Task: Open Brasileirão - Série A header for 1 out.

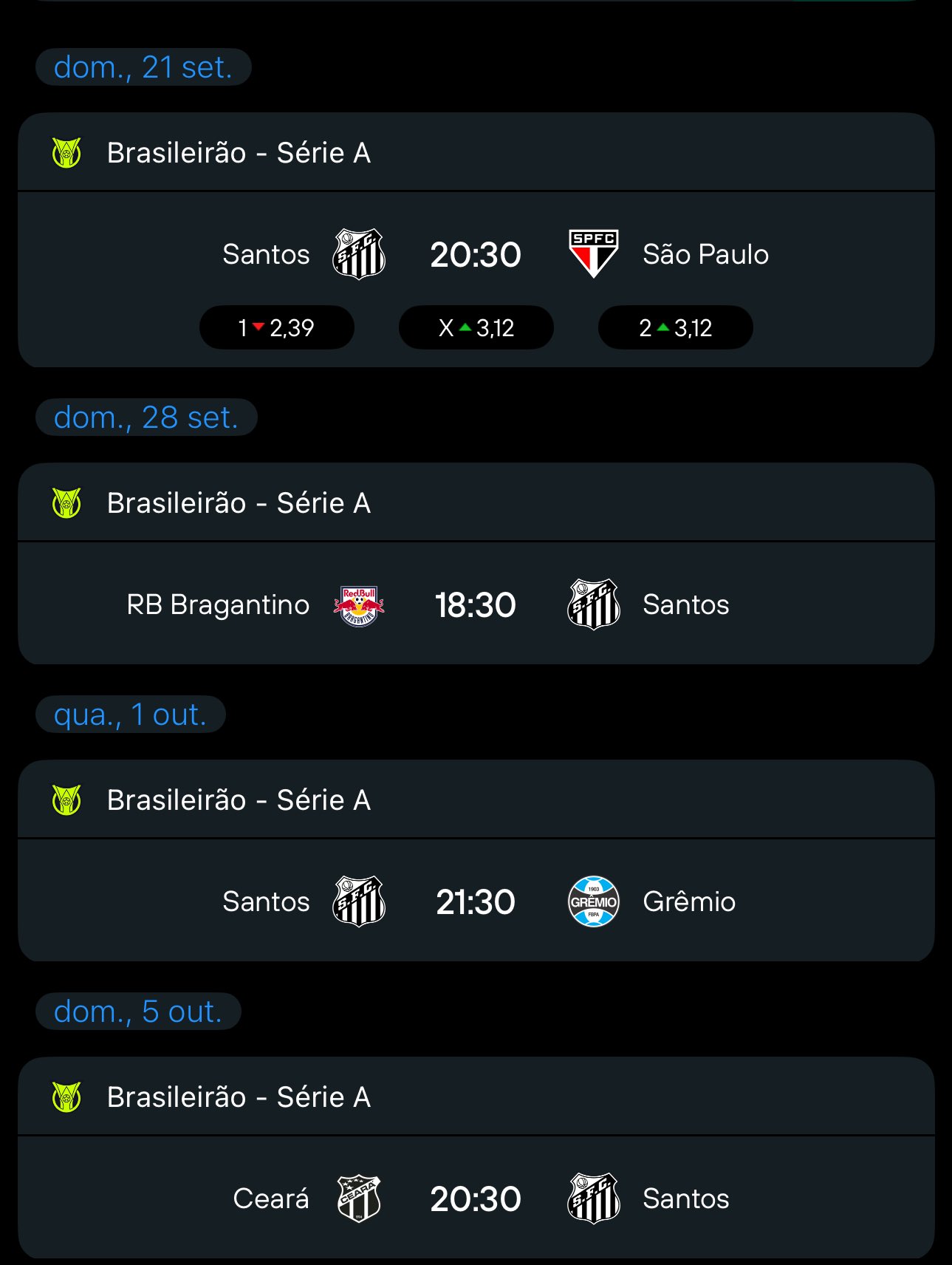Action: [239, 800]
